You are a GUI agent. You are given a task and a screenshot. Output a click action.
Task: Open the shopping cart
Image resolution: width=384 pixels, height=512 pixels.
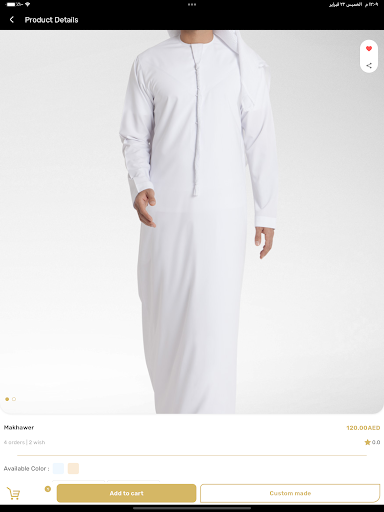pyautogui.click(x=14, y=493)
